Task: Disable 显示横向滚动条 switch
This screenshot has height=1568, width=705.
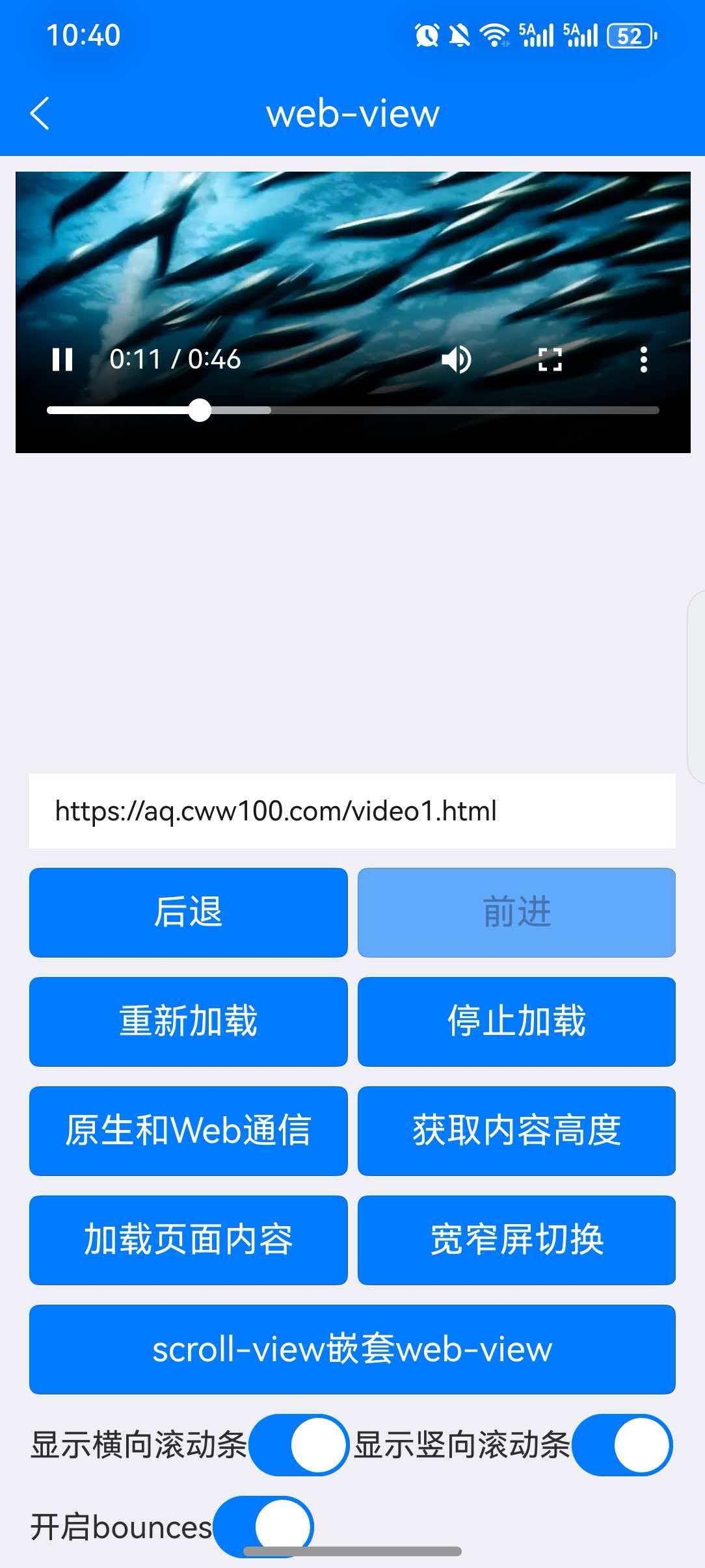Action: [x=299, y=1444]
